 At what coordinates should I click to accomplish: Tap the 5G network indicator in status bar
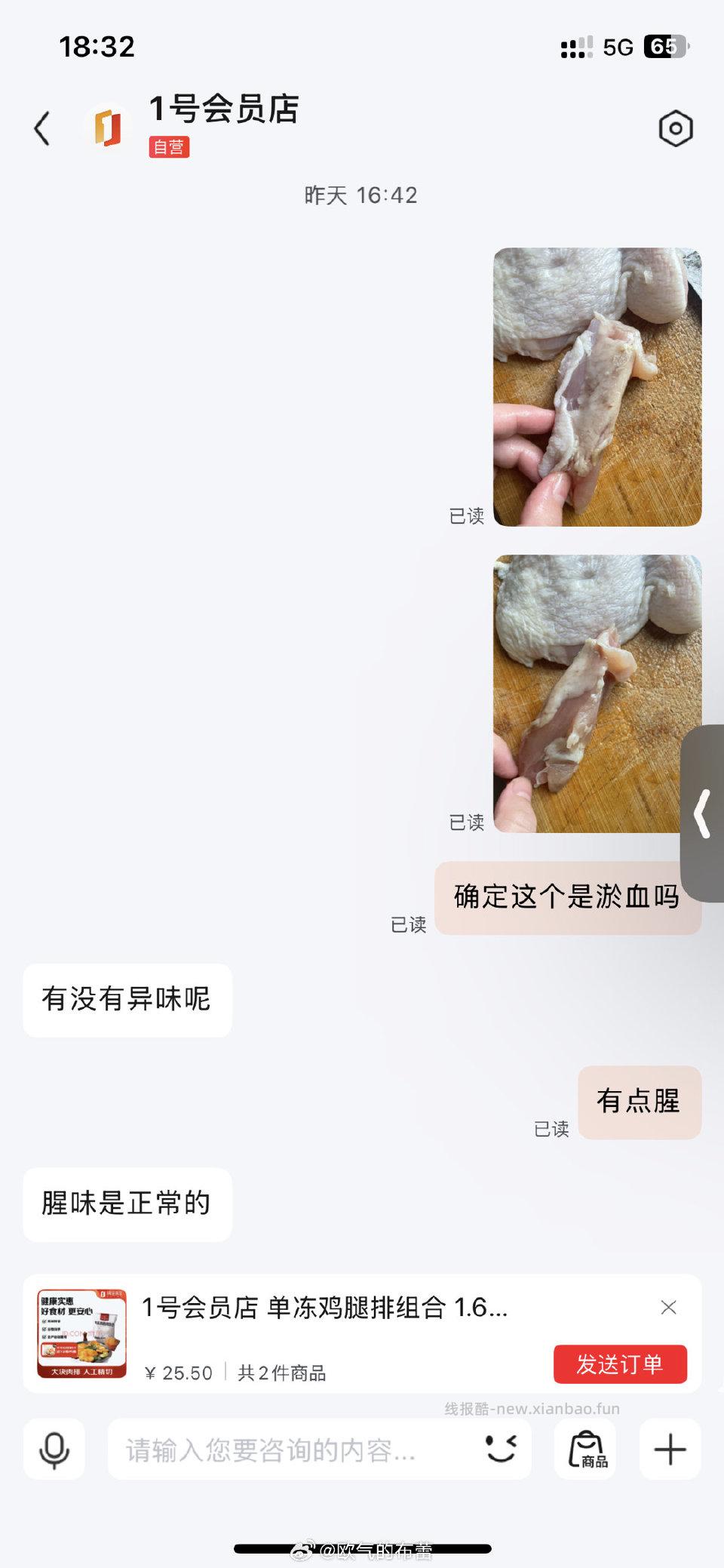pos(616,48)
